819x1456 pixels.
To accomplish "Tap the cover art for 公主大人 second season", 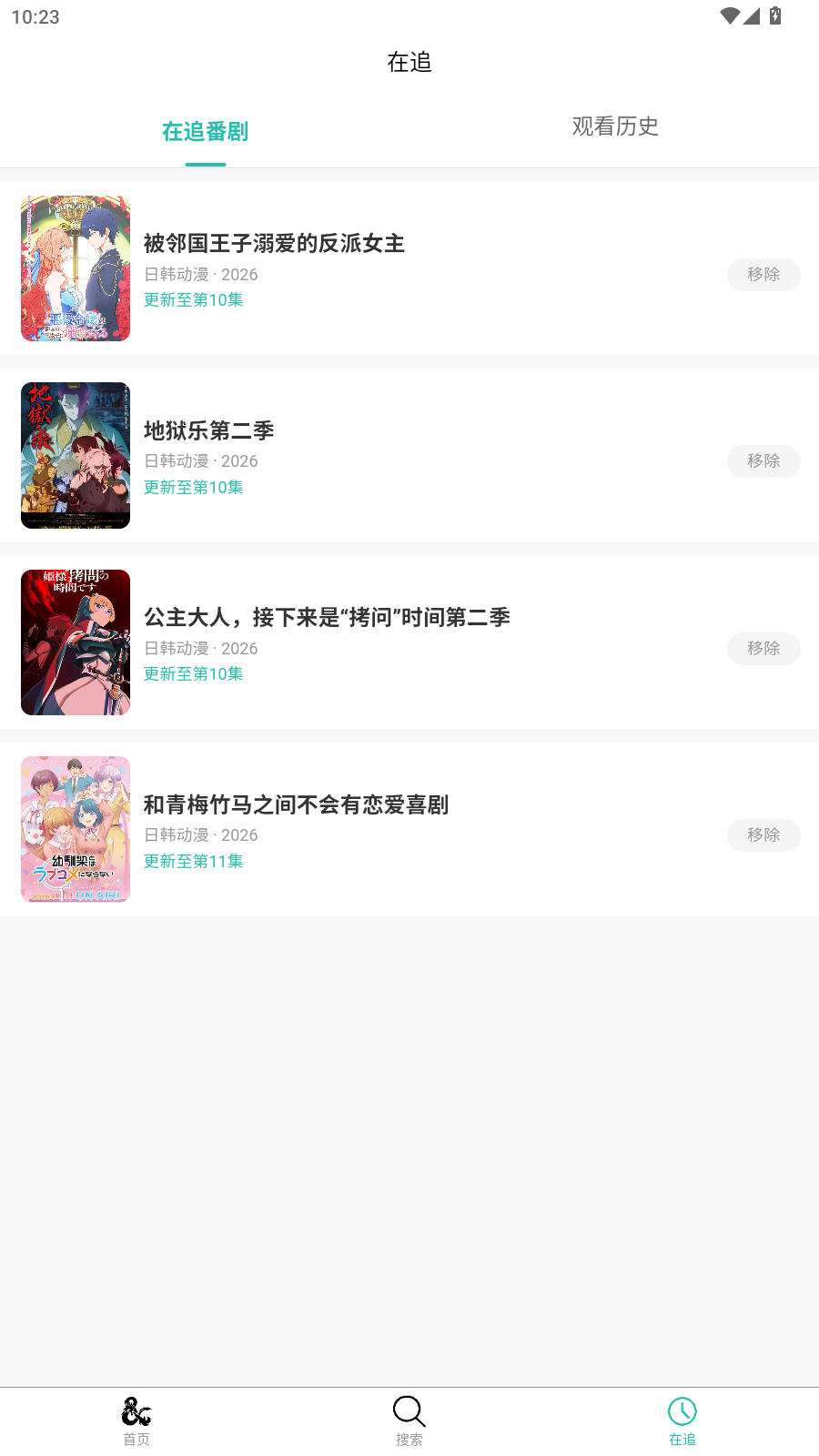I will 76,642.
